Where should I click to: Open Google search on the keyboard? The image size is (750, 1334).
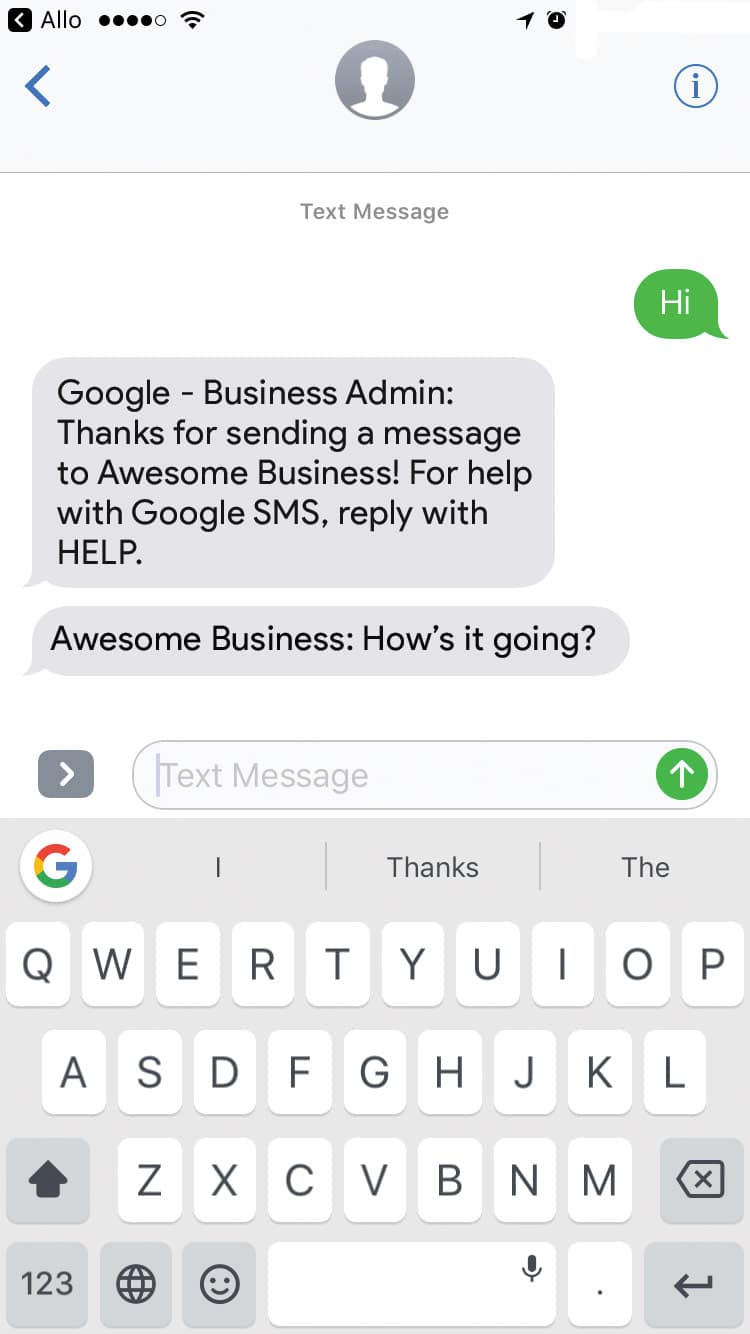[x=56, y=866]
